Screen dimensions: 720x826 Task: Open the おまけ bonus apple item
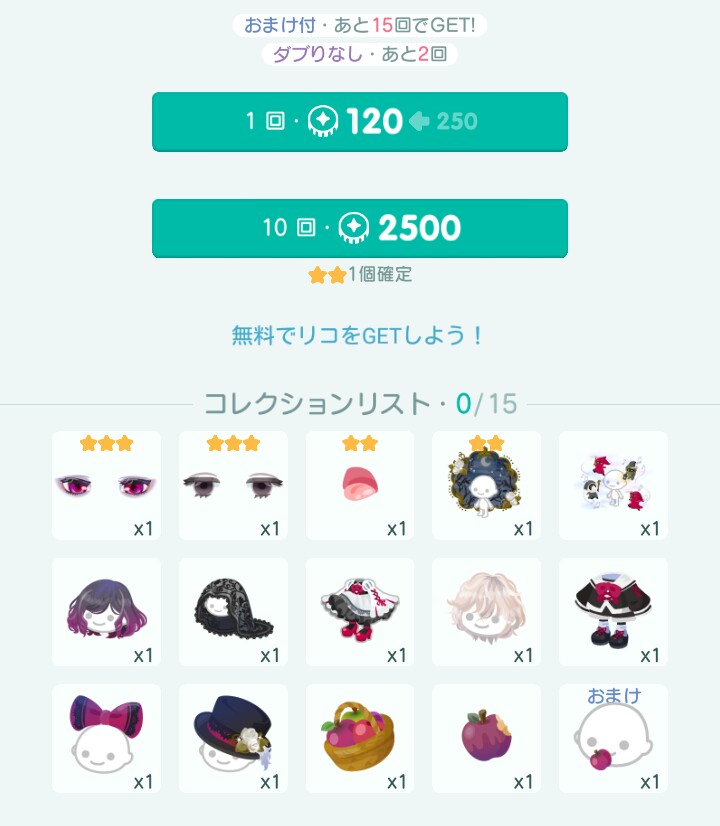[613, 739]
